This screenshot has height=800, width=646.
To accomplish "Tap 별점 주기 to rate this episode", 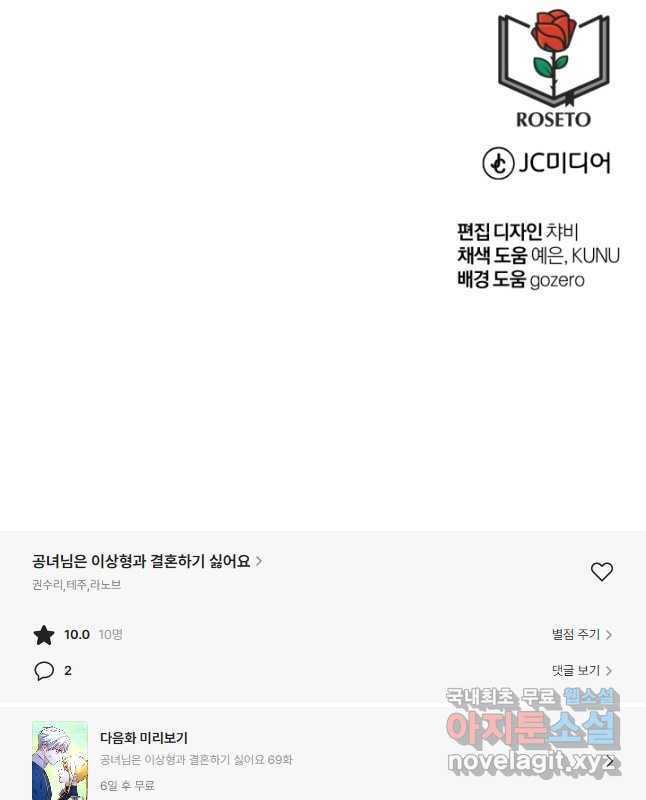I will click(x=581, y=635).
